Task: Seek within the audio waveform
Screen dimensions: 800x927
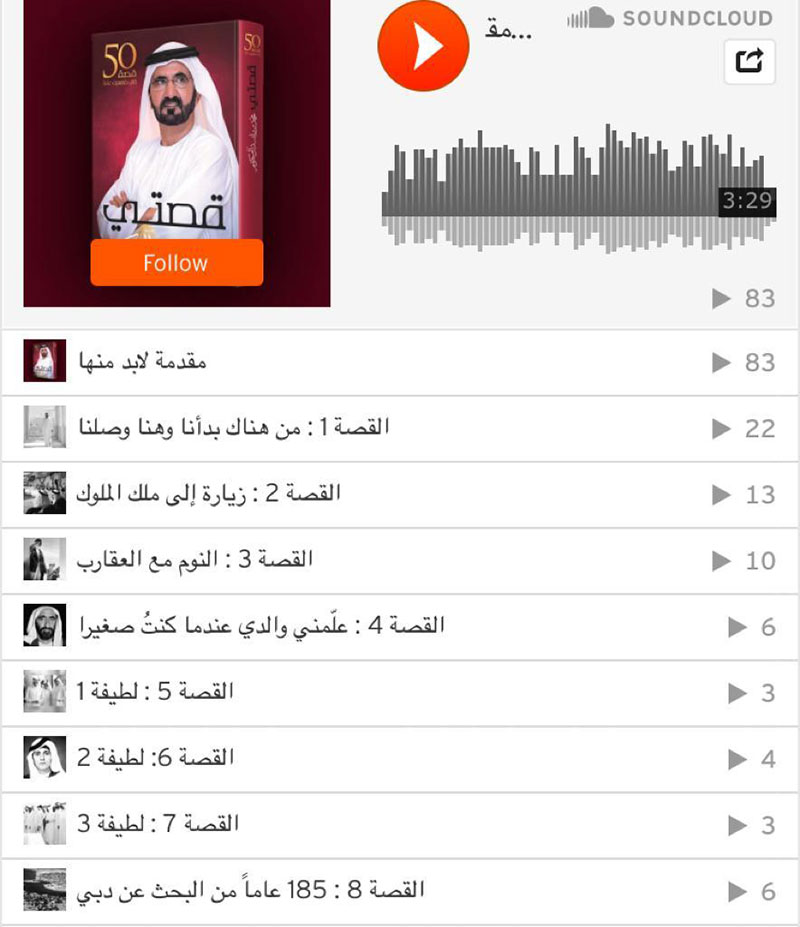Action: (578, 189)
